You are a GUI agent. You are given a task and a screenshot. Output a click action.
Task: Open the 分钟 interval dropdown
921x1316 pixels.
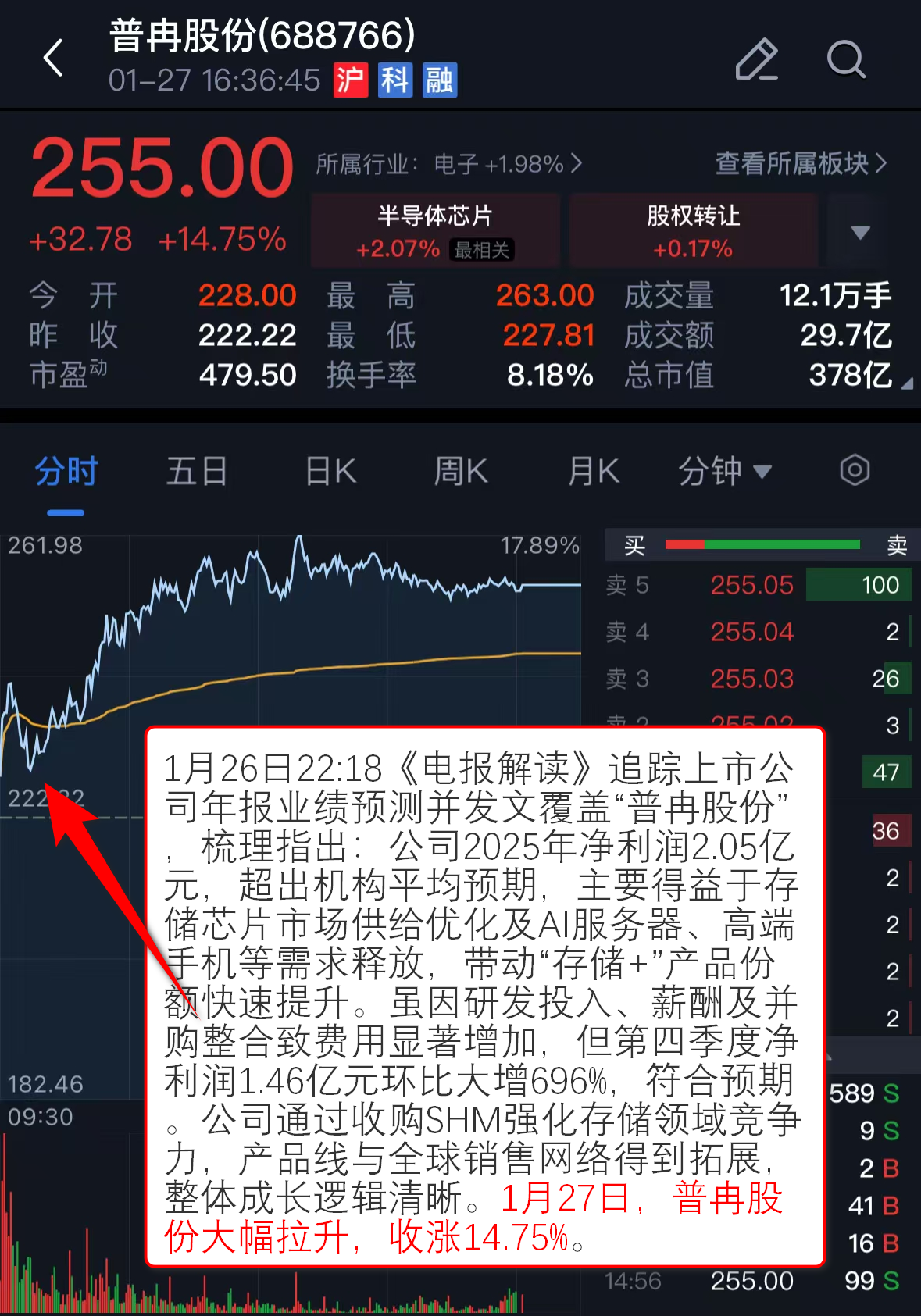point(724,472)
